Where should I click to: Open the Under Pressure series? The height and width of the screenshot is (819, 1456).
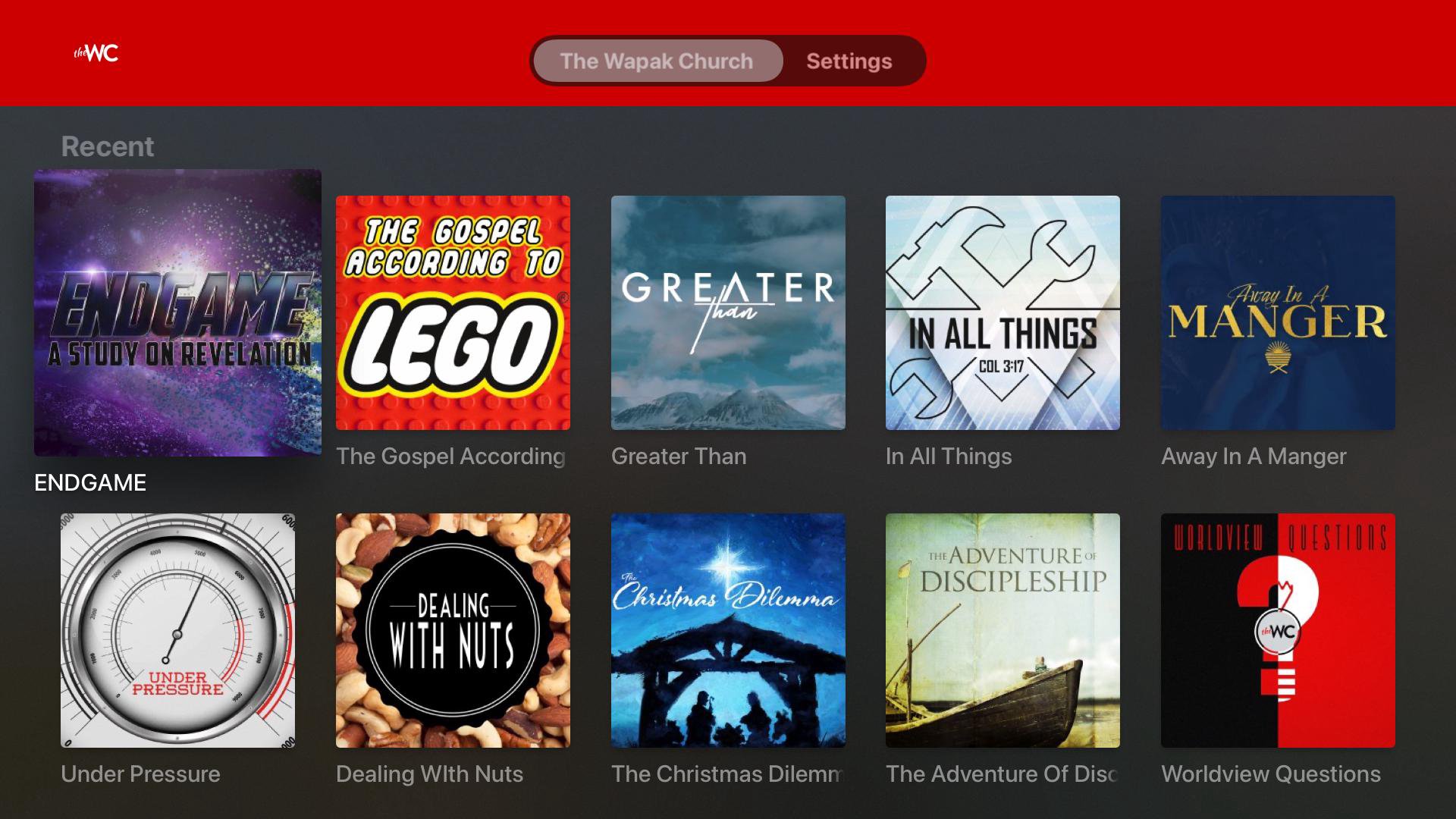click(177, 630)
